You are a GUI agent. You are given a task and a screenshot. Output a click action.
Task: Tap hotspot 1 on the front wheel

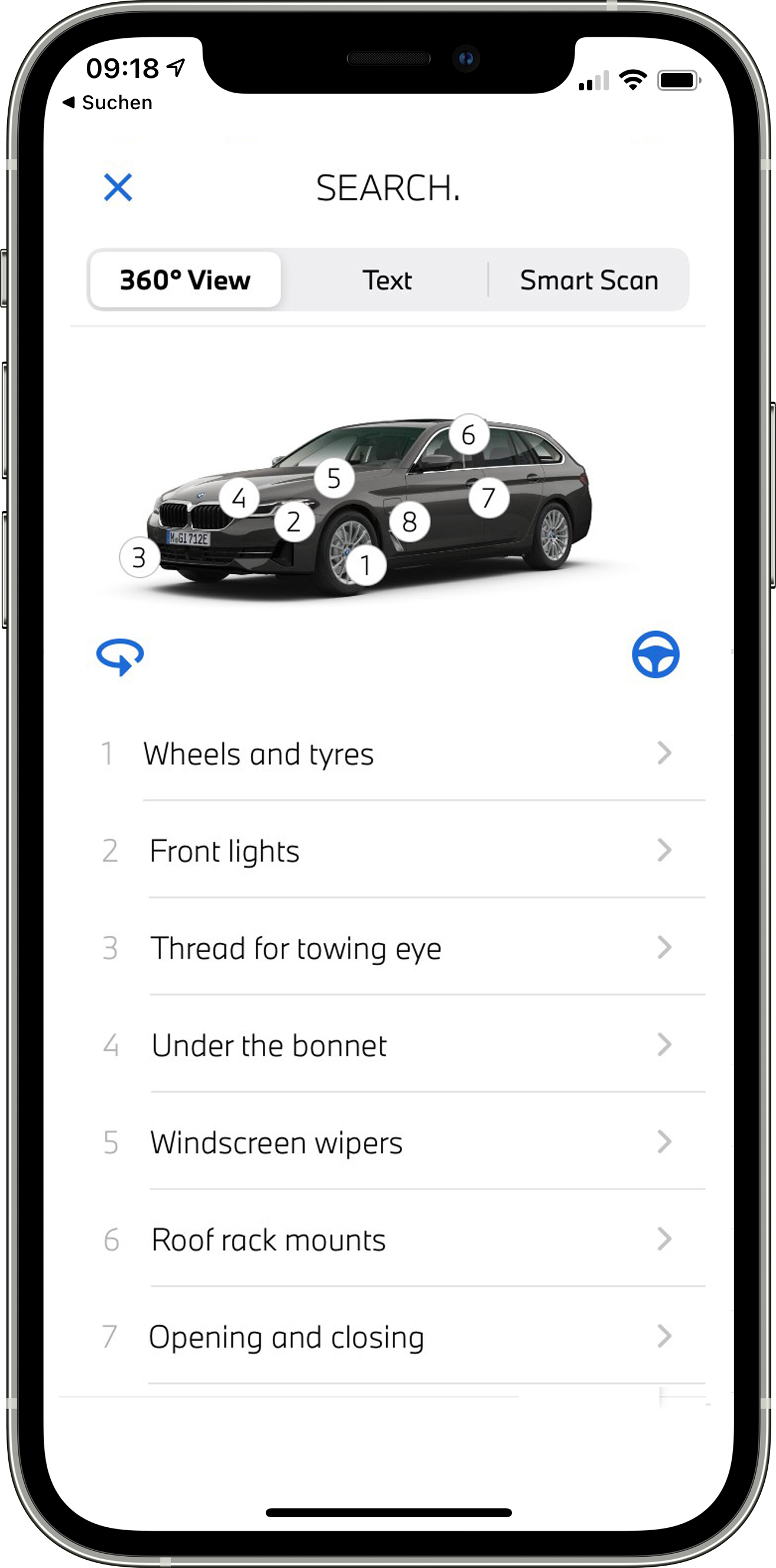(366, 566)
